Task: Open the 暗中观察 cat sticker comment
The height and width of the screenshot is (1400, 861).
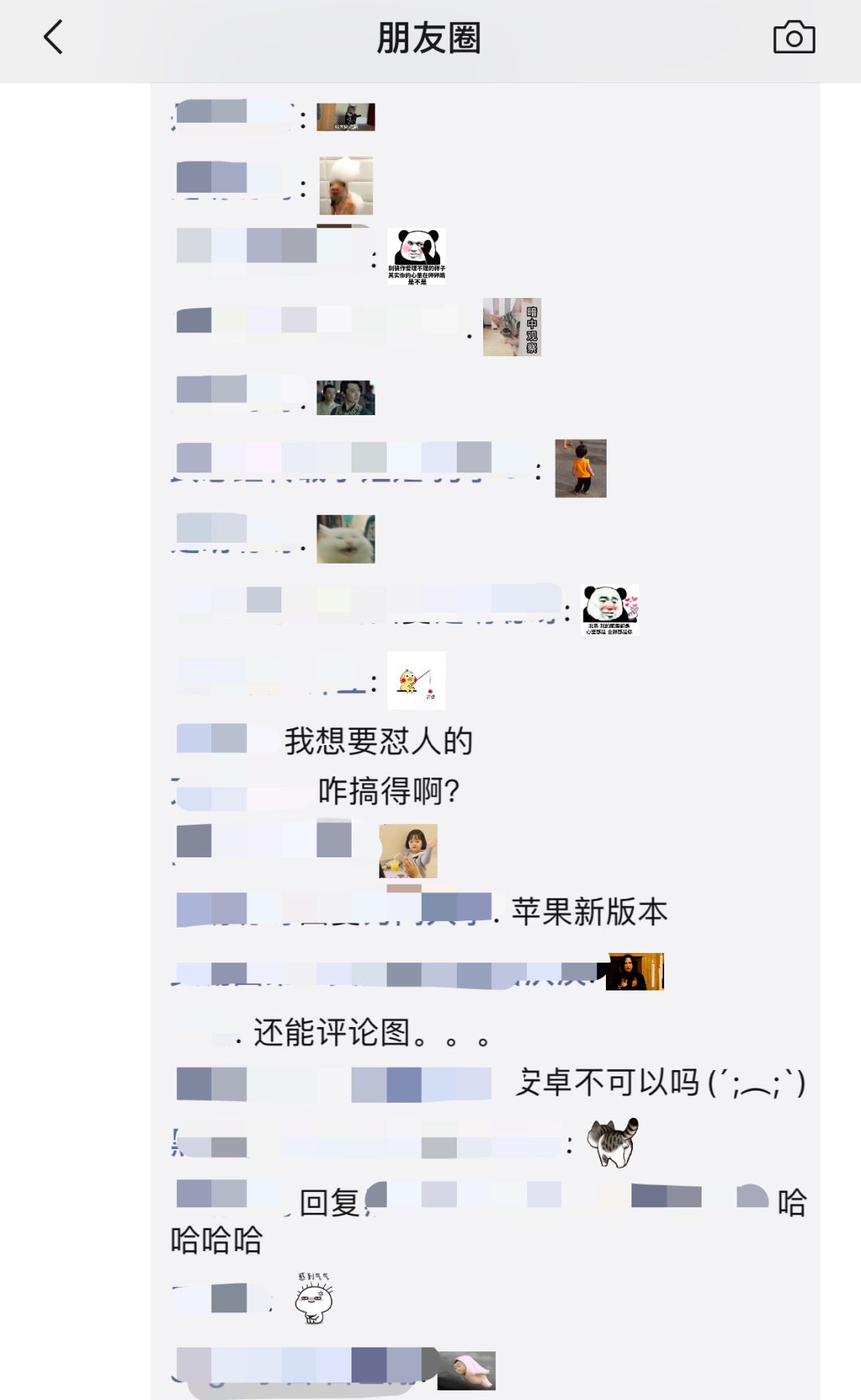Action: coord(512,327)
